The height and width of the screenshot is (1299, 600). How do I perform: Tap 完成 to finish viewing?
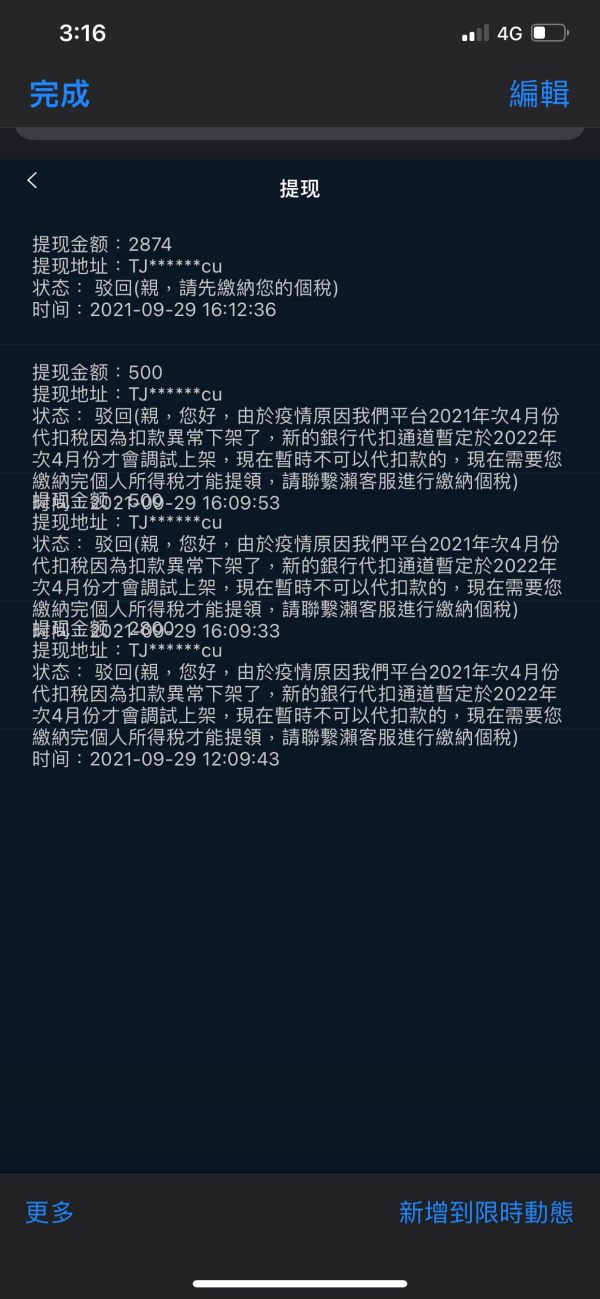click(x=59, y=94)
